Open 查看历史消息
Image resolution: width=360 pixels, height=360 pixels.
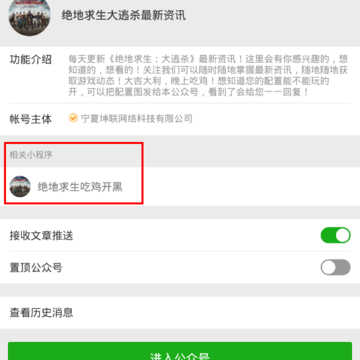pyautogui.click(x=180, y=313)
